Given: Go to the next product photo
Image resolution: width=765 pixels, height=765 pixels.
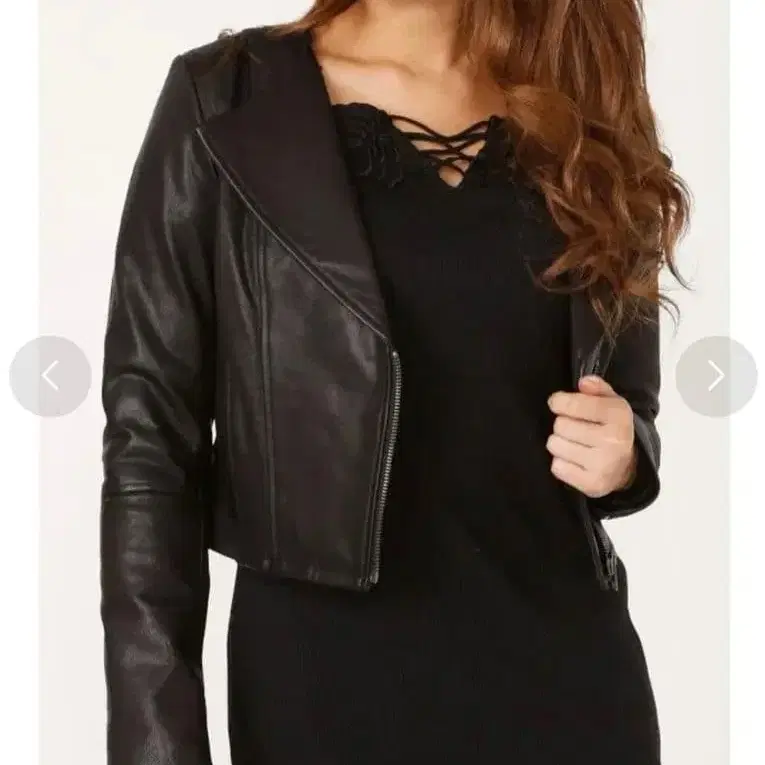Looking at the screenshot, I should point(715,376).
